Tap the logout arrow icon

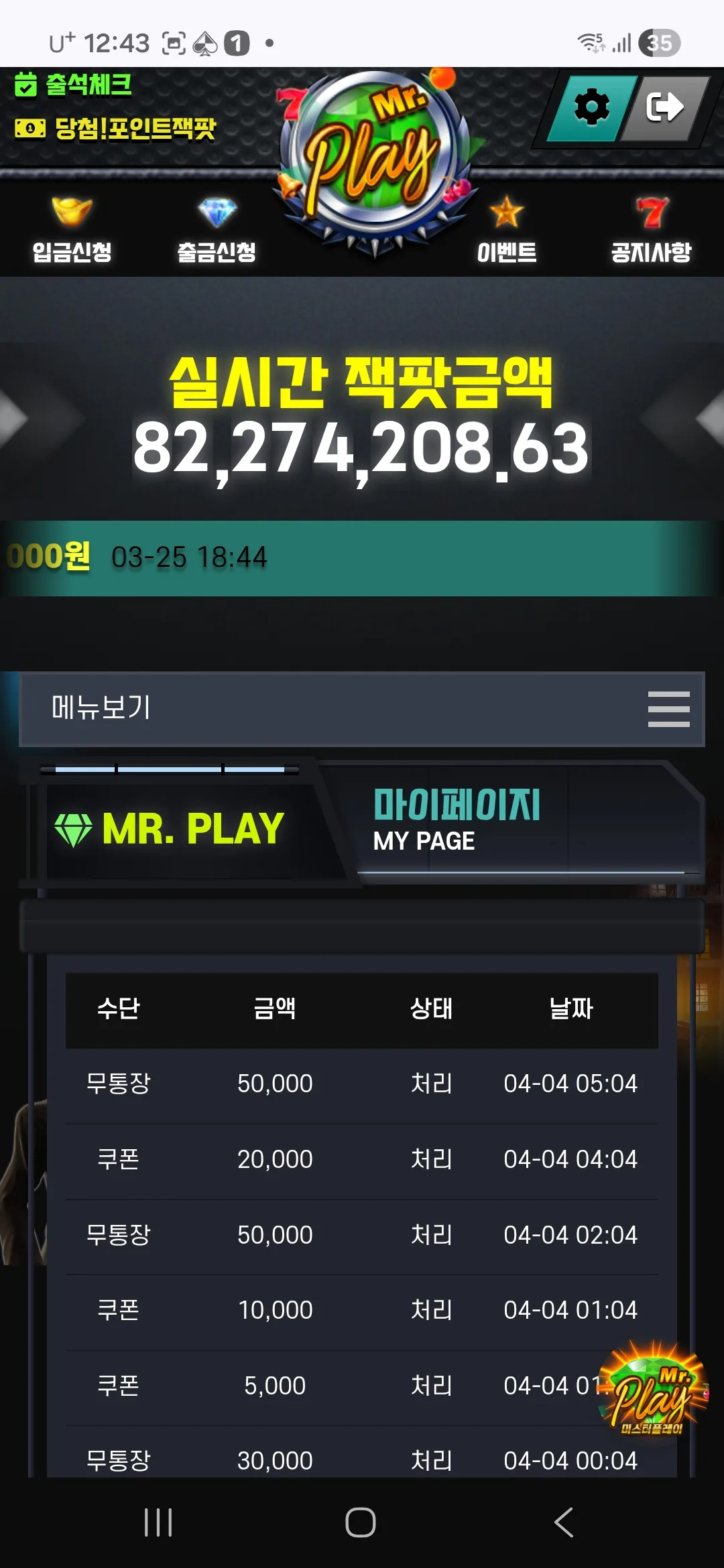(x=665, y=107)
